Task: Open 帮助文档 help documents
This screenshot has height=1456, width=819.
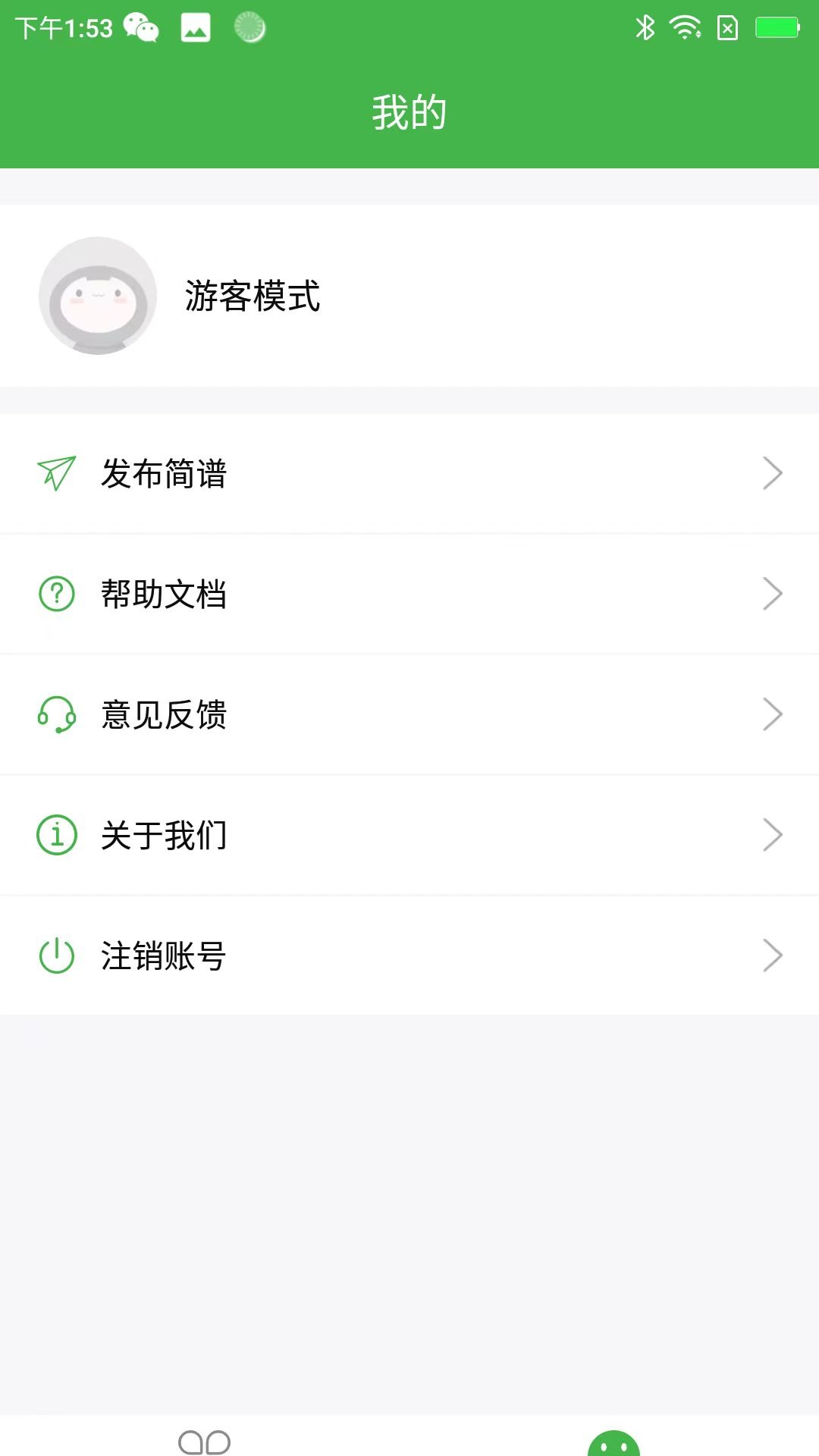Action: tap(409, 594)
